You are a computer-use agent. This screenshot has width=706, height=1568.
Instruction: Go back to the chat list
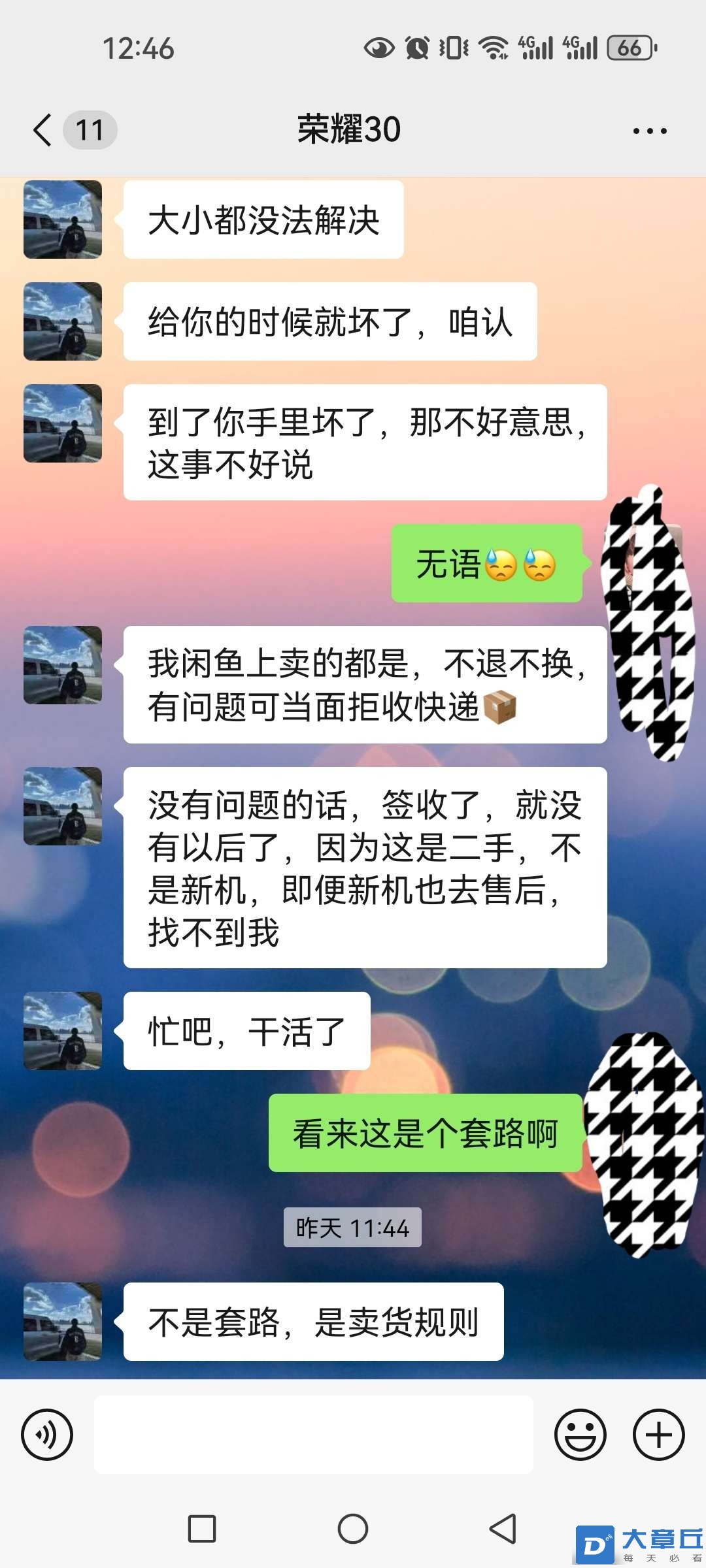click(43, 130)
